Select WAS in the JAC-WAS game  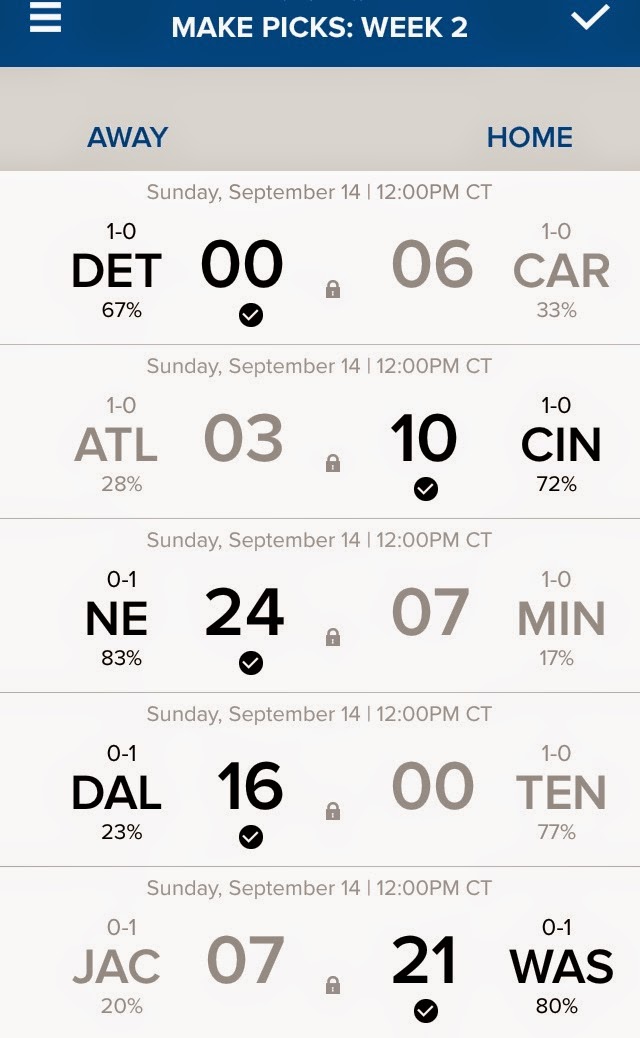coord(560,967)
